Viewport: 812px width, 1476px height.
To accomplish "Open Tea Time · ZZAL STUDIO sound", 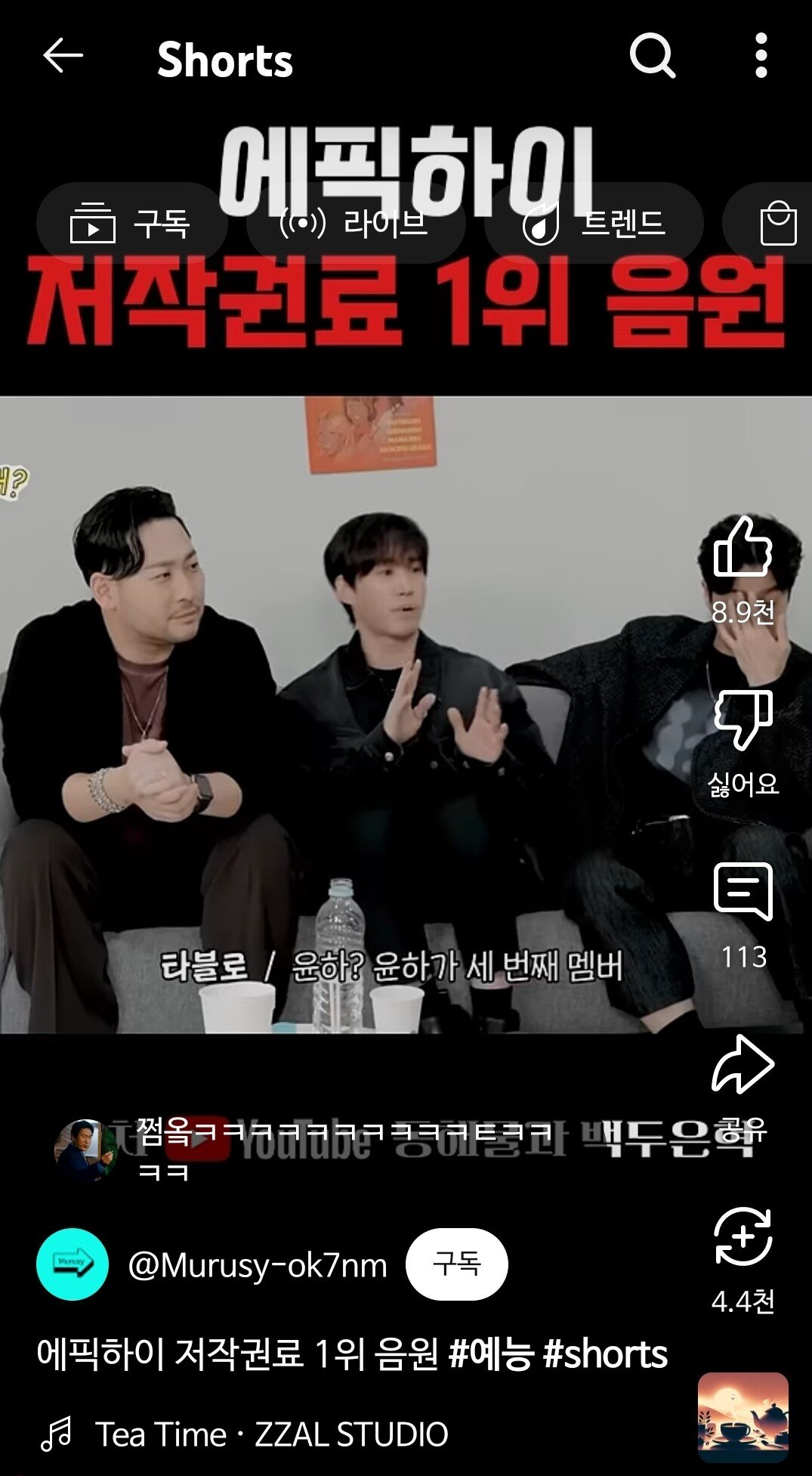I will (272, 1434).
